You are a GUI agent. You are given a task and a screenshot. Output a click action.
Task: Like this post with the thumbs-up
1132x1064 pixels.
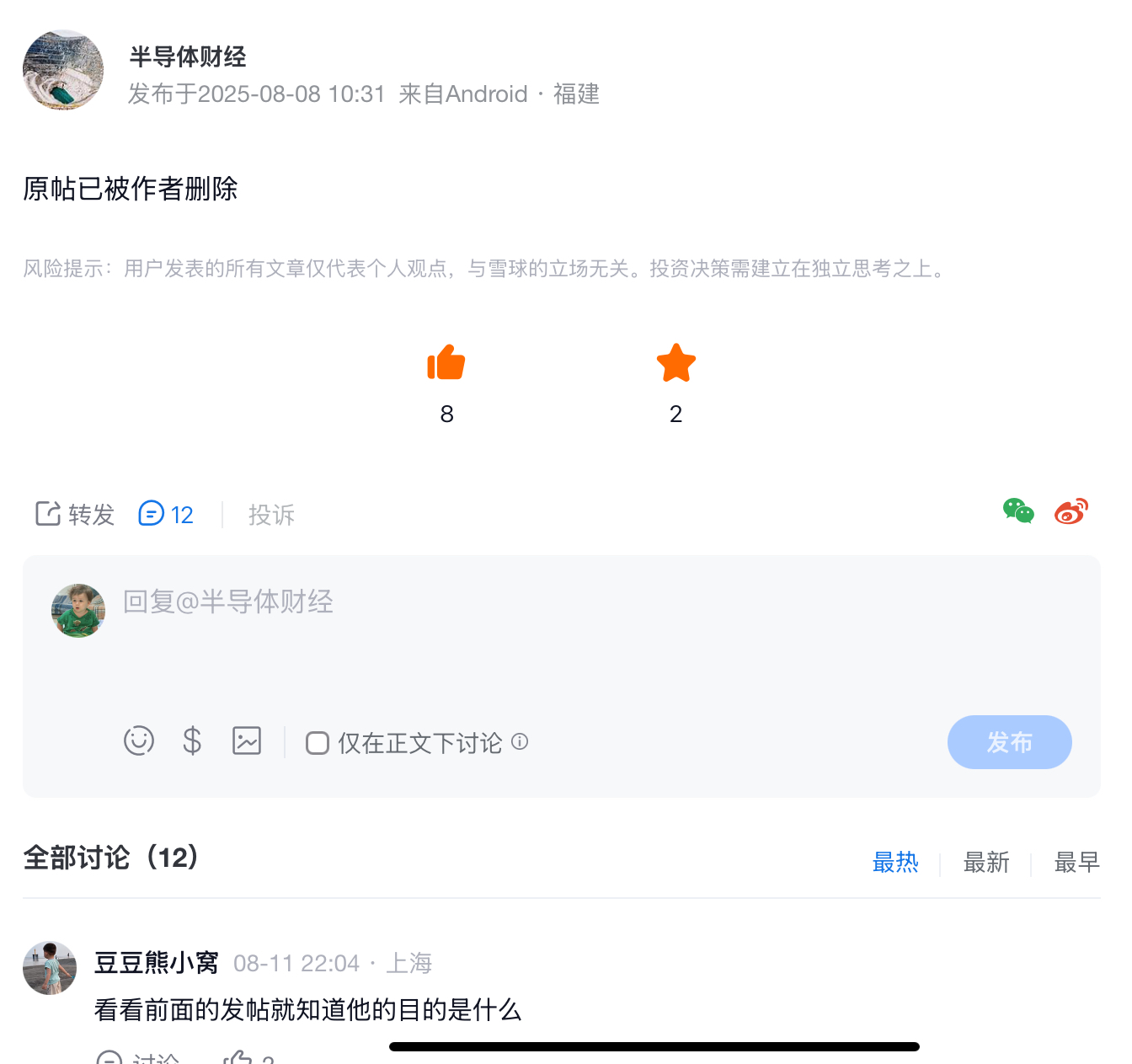coord(446,363)
